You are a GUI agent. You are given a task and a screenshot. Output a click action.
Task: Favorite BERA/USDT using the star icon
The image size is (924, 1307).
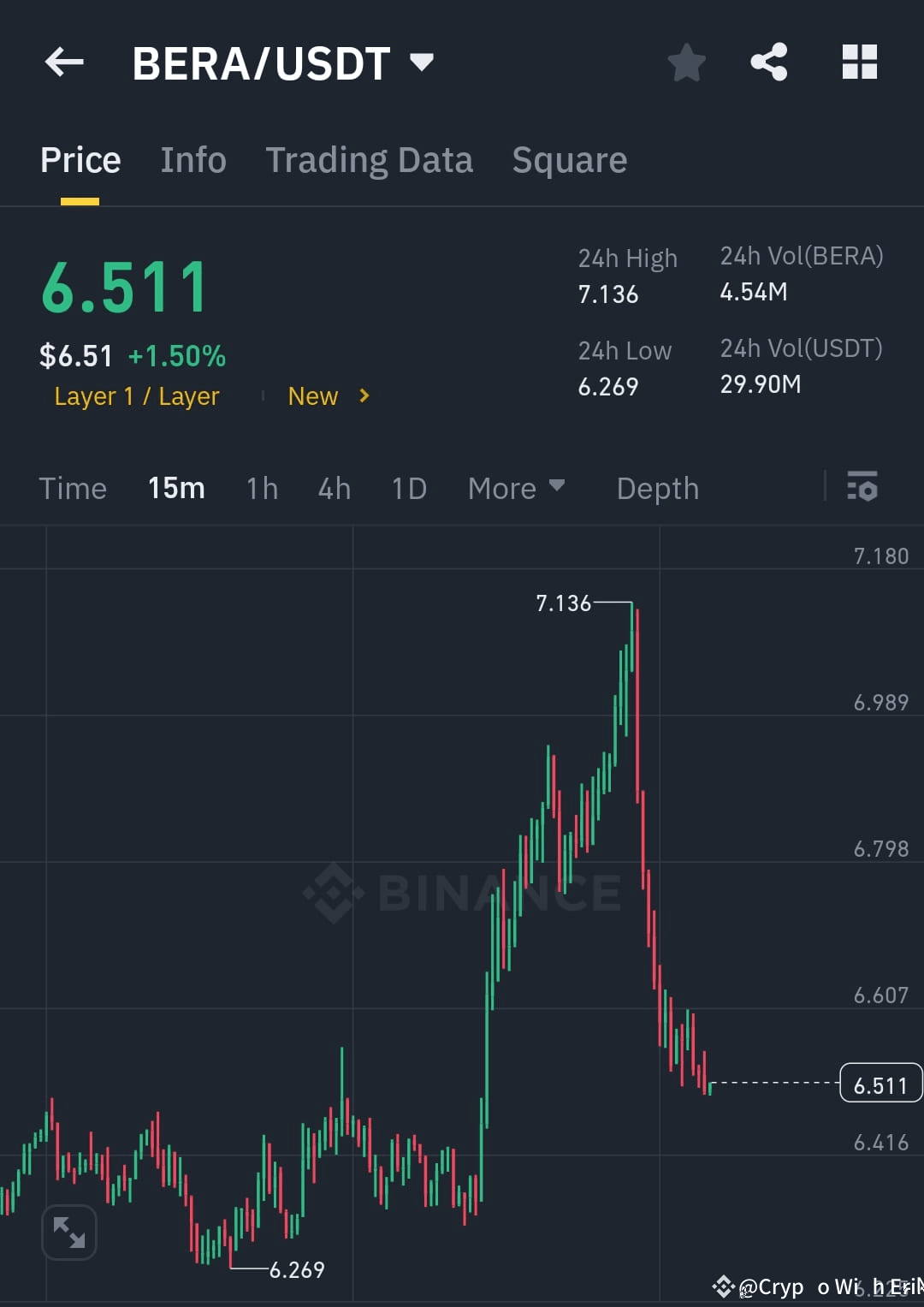point(687,62)
